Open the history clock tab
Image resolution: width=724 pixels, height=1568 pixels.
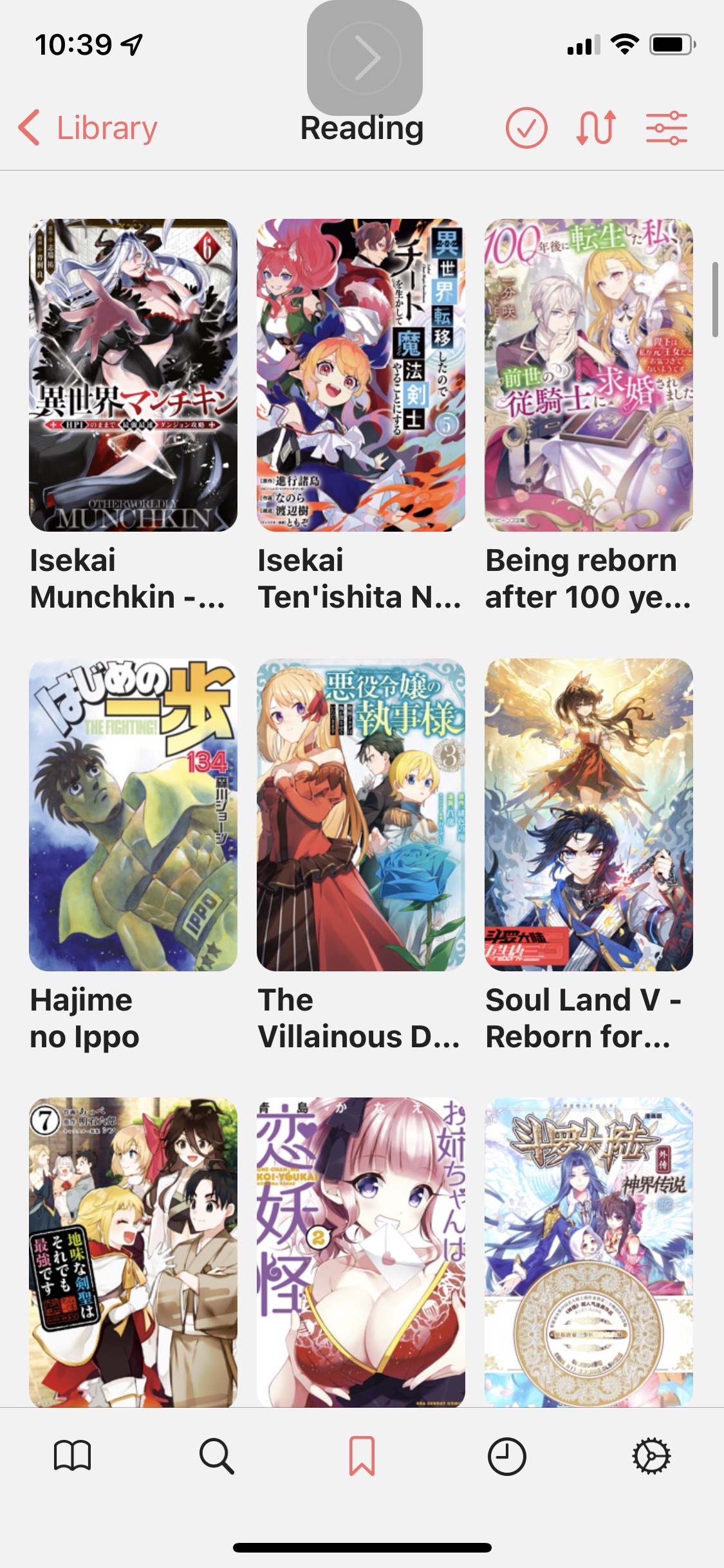click(x=506, y=1456)
